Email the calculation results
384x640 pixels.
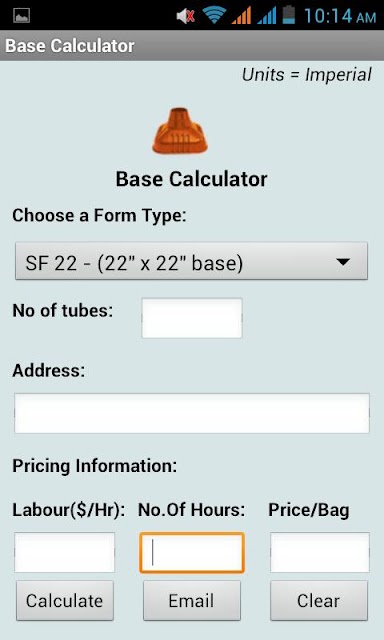tap(192, 601)
